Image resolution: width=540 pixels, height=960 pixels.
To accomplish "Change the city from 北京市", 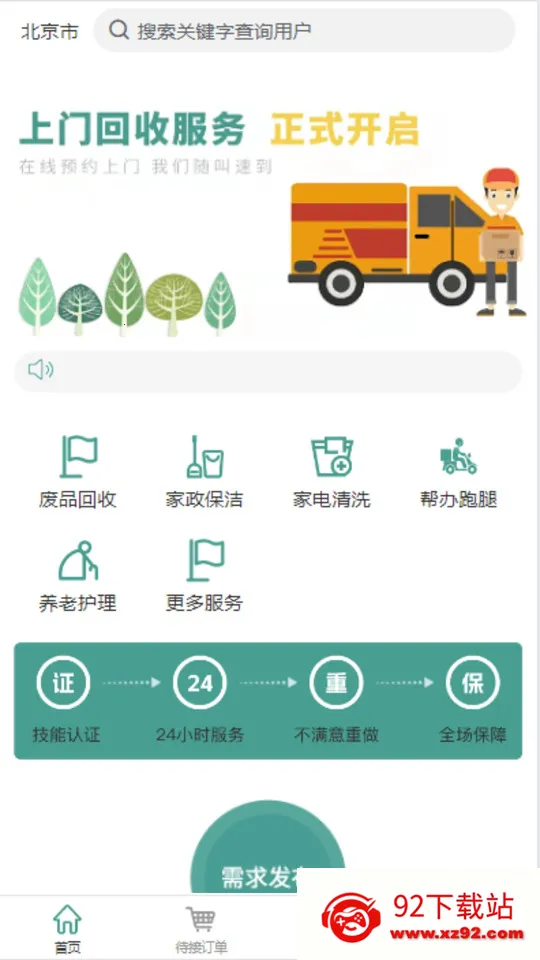I will click(50, 31).
